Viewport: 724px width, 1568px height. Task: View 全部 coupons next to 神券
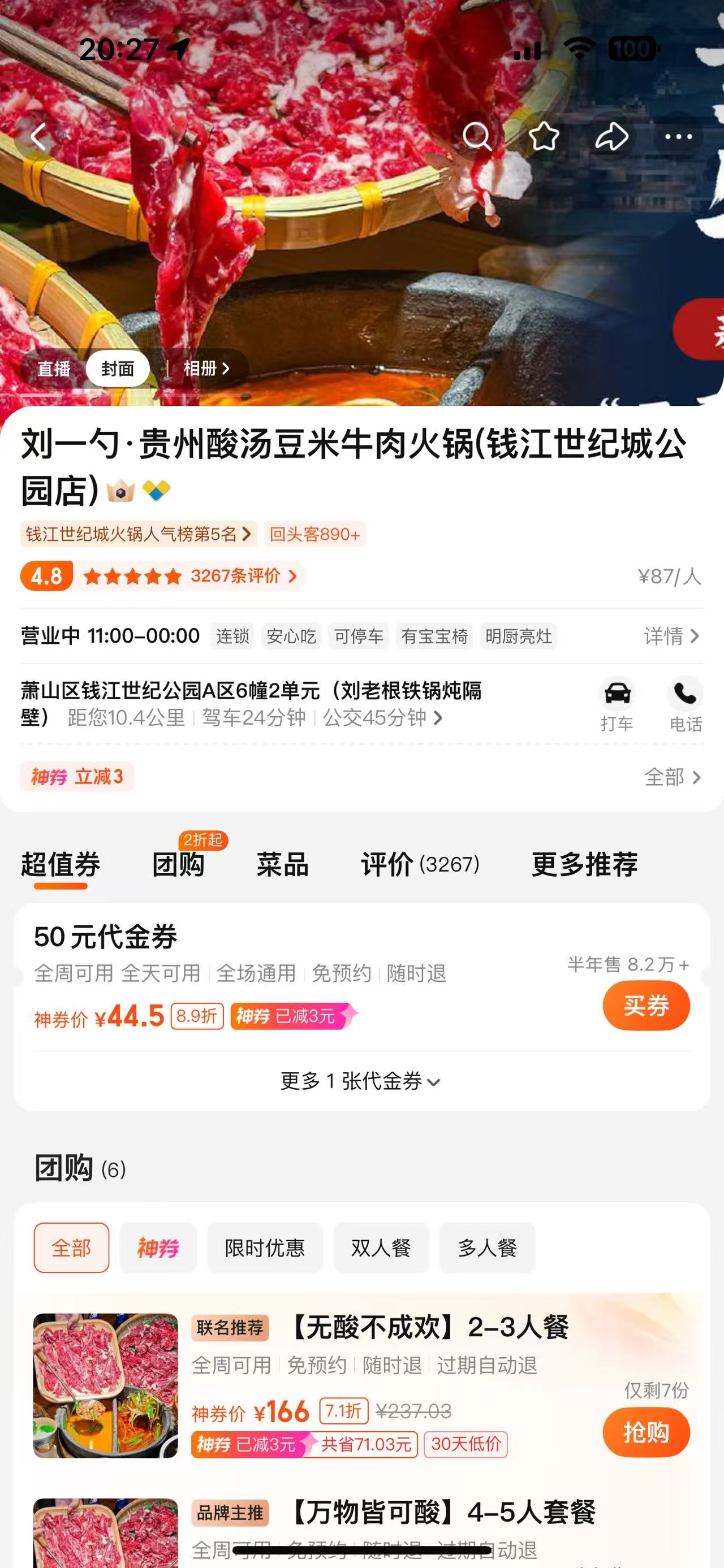pyautogui.click(x=672, y=777)
